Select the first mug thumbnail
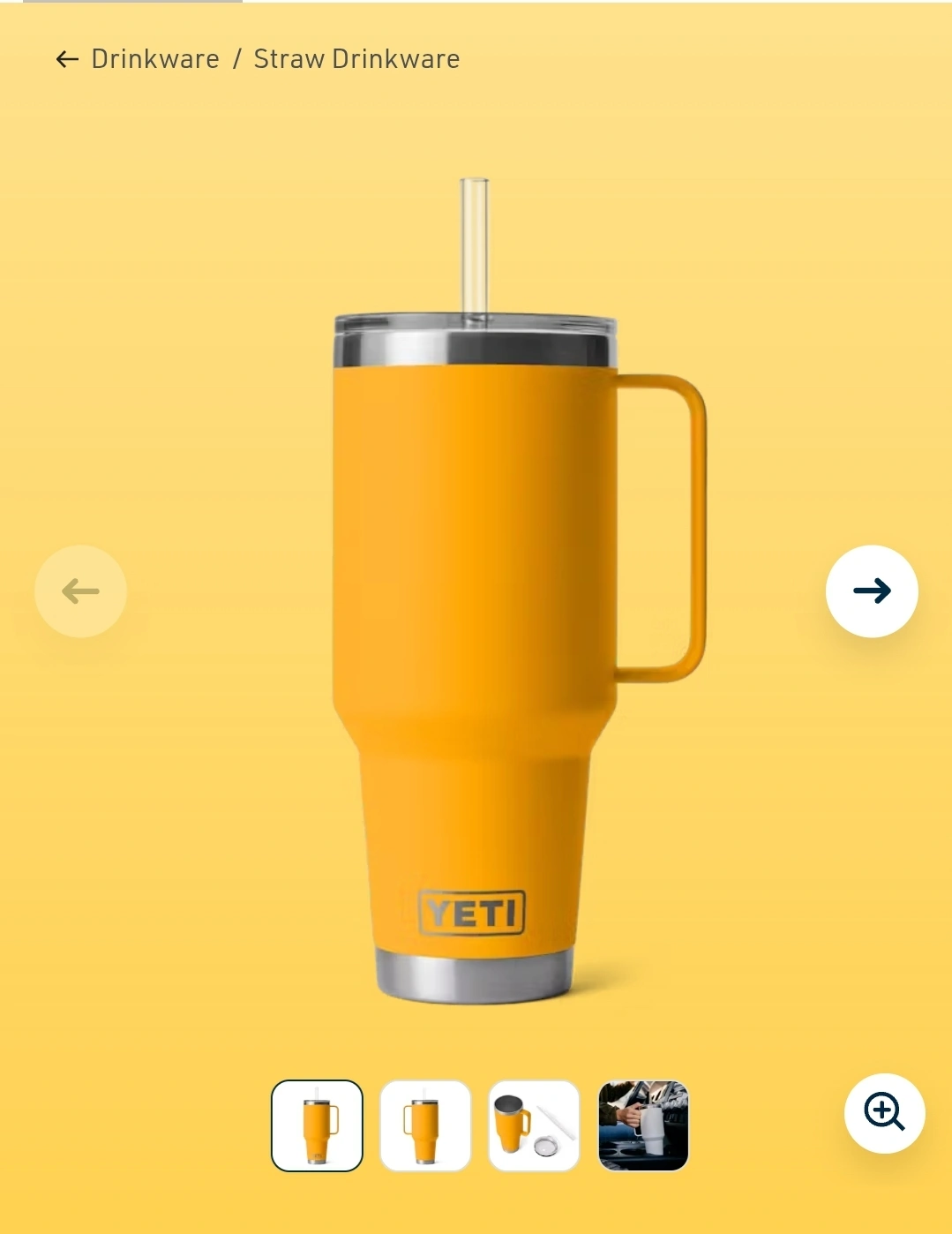 click(x=317, y=1125)
